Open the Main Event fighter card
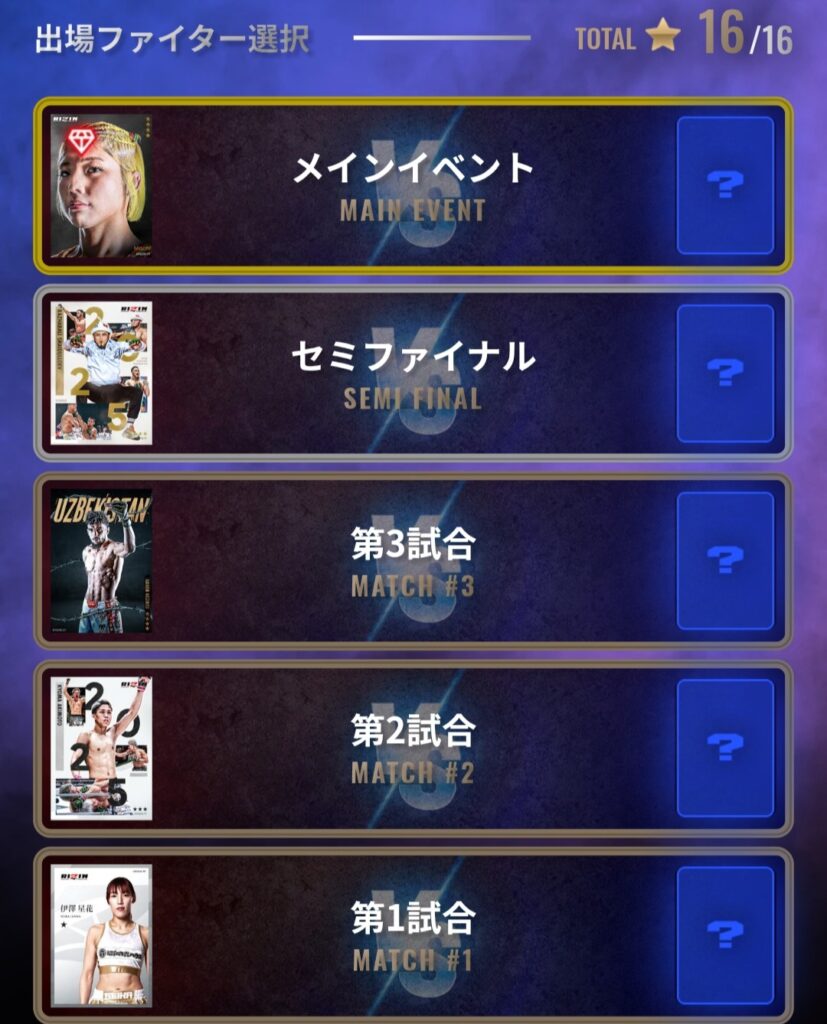 click(x=101, y=186)
